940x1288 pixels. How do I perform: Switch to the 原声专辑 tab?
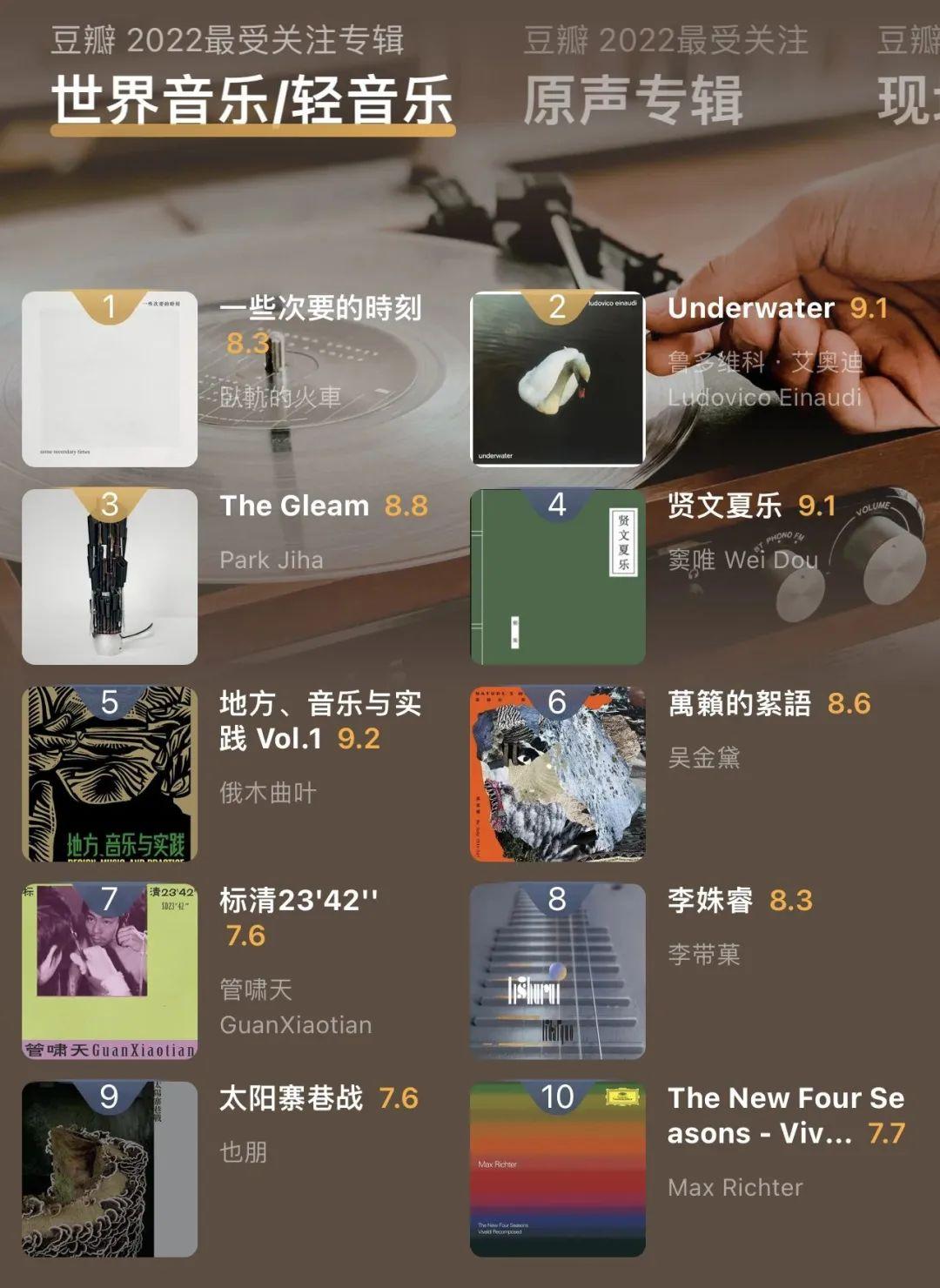click(x=633, y=97)
